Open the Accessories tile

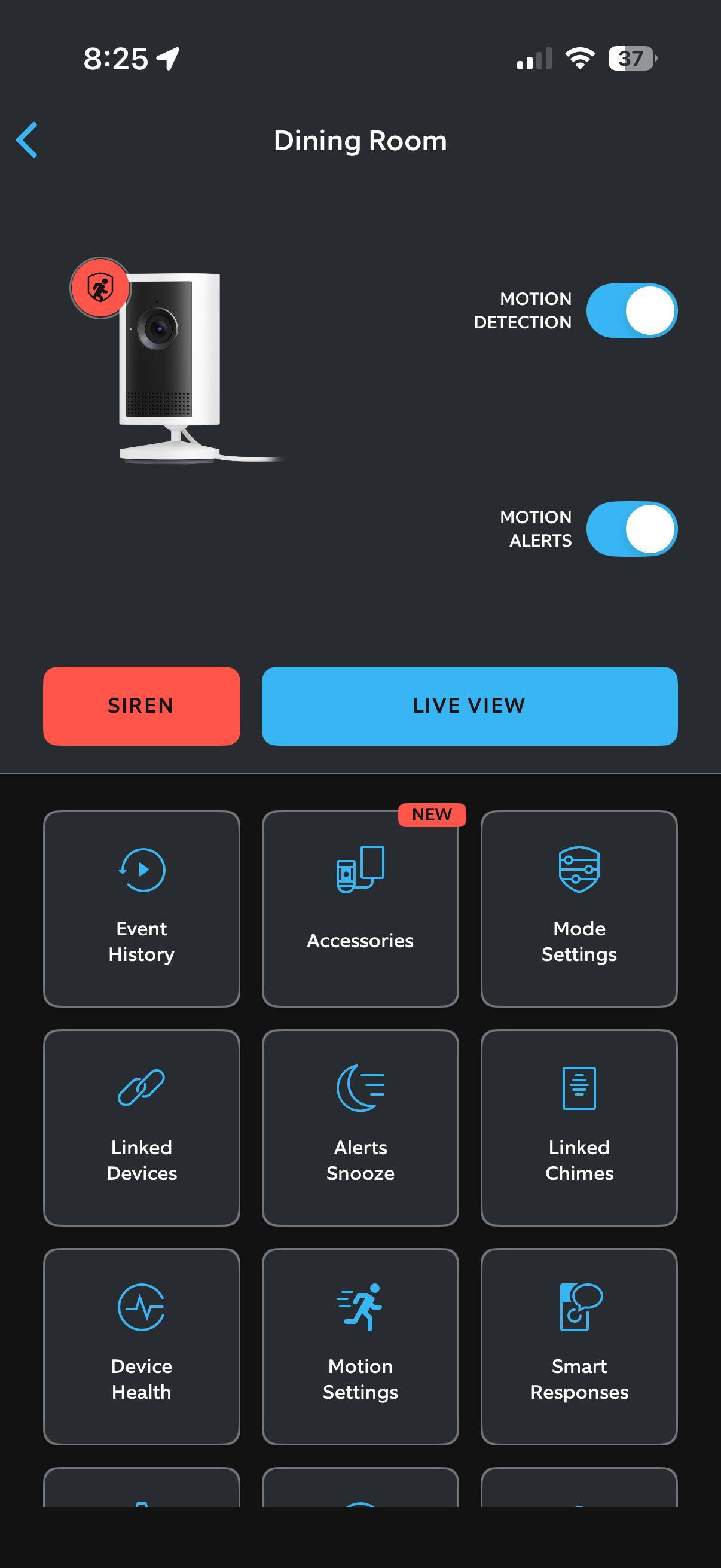(x=360, y=908)
